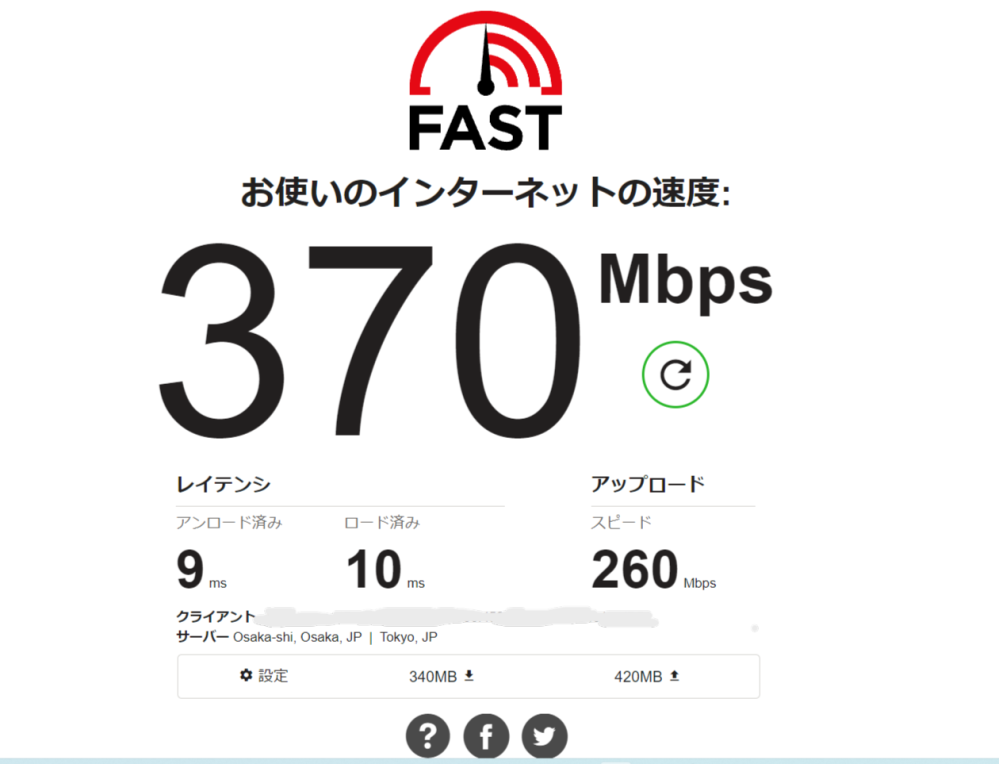Share the result on Facebook
Viewport: 999px width, 764px height.
486,737
